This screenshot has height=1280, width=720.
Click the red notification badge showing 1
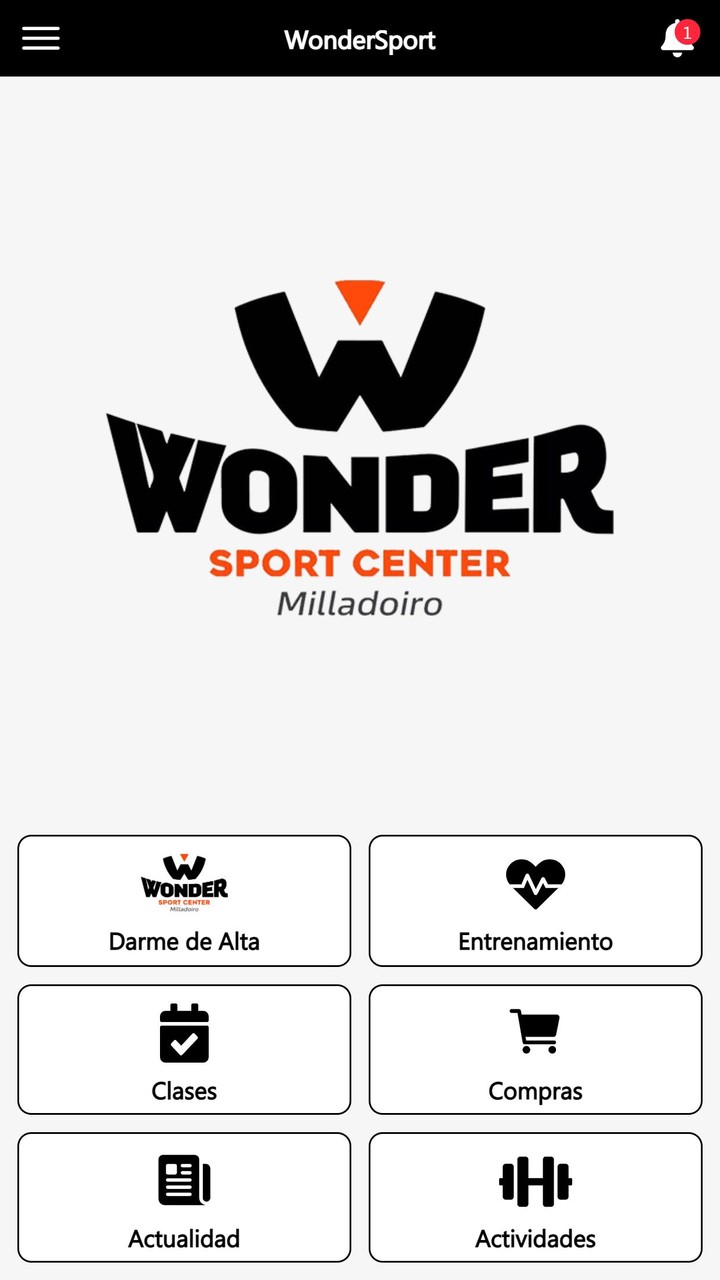coord(687,30)
